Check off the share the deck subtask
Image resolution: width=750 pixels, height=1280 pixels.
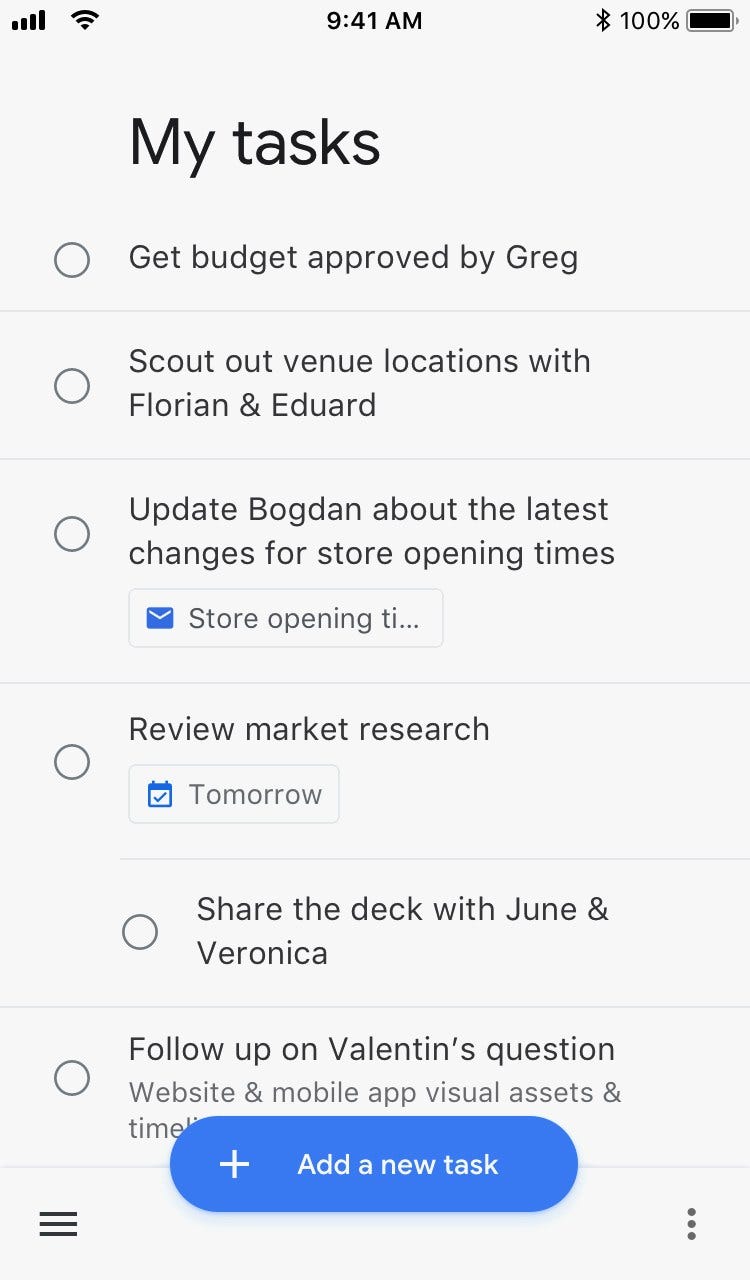click(140, 932)
